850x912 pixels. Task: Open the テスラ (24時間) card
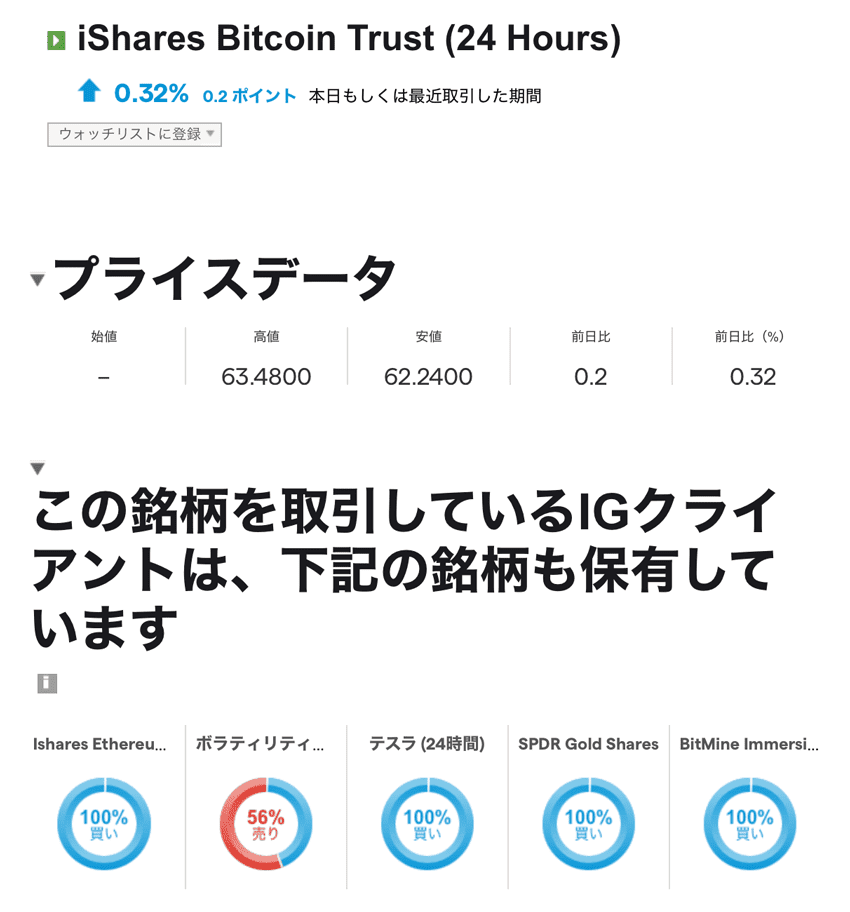click(427, 744)
